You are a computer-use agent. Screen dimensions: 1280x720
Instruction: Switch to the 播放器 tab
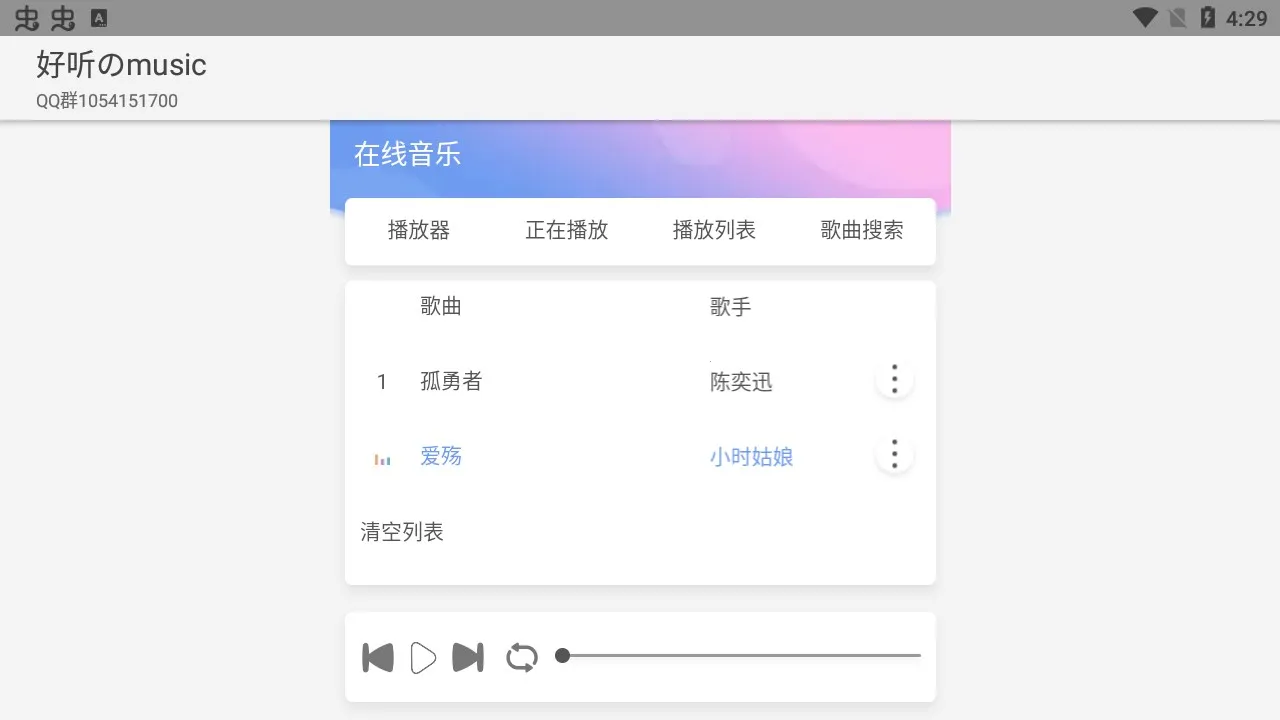(418, 231)
